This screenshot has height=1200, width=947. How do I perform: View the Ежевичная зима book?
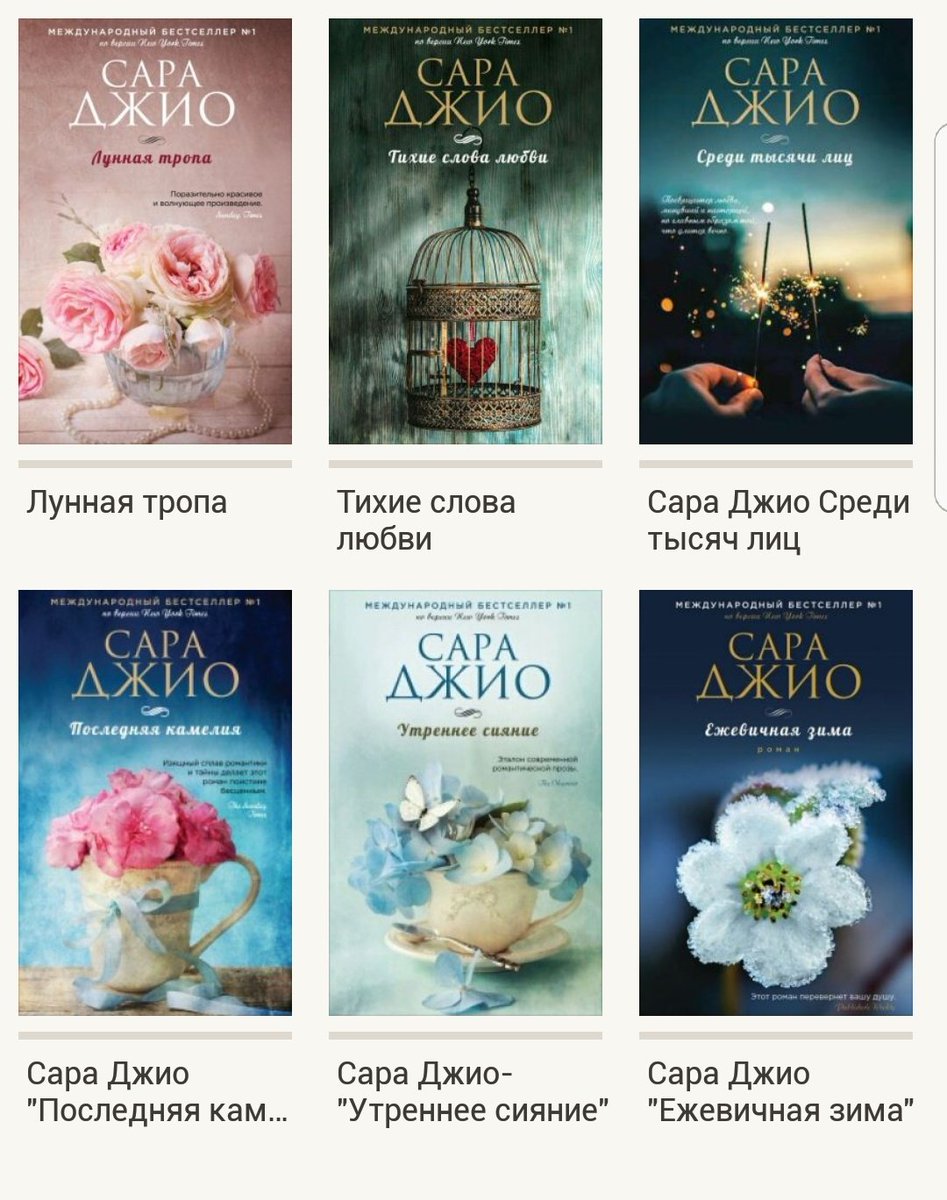[x=775, y=802]
